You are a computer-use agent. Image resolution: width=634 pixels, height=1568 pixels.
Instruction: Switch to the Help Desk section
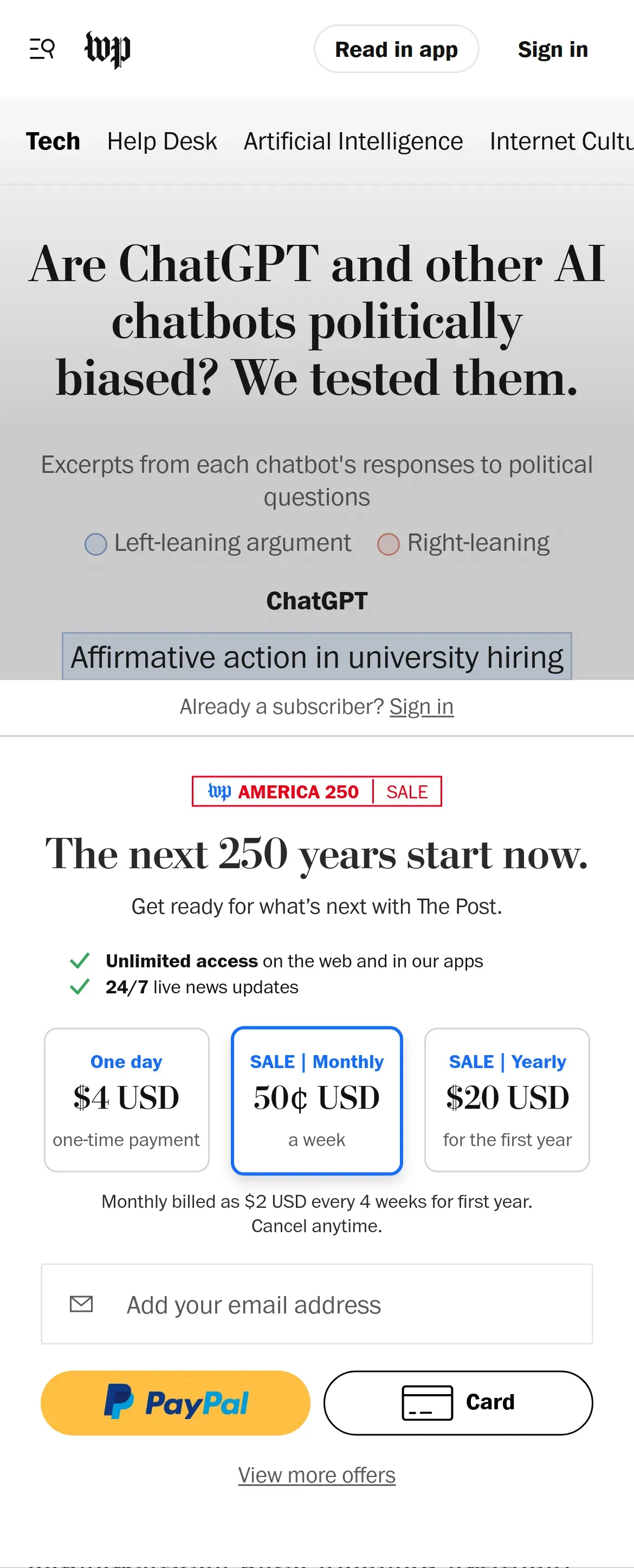(x=162, y=141)
